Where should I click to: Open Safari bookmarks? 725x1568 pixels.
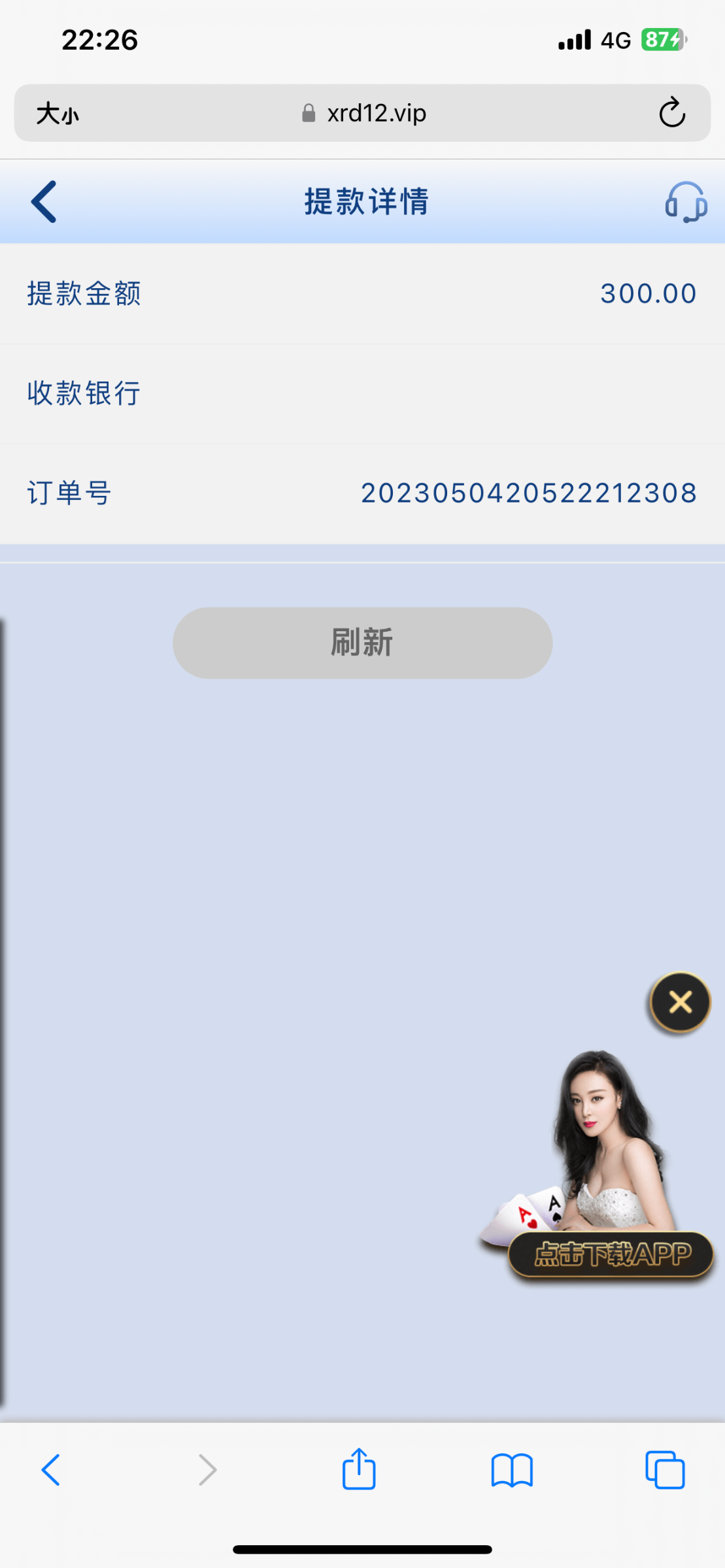coord(512,1470)
